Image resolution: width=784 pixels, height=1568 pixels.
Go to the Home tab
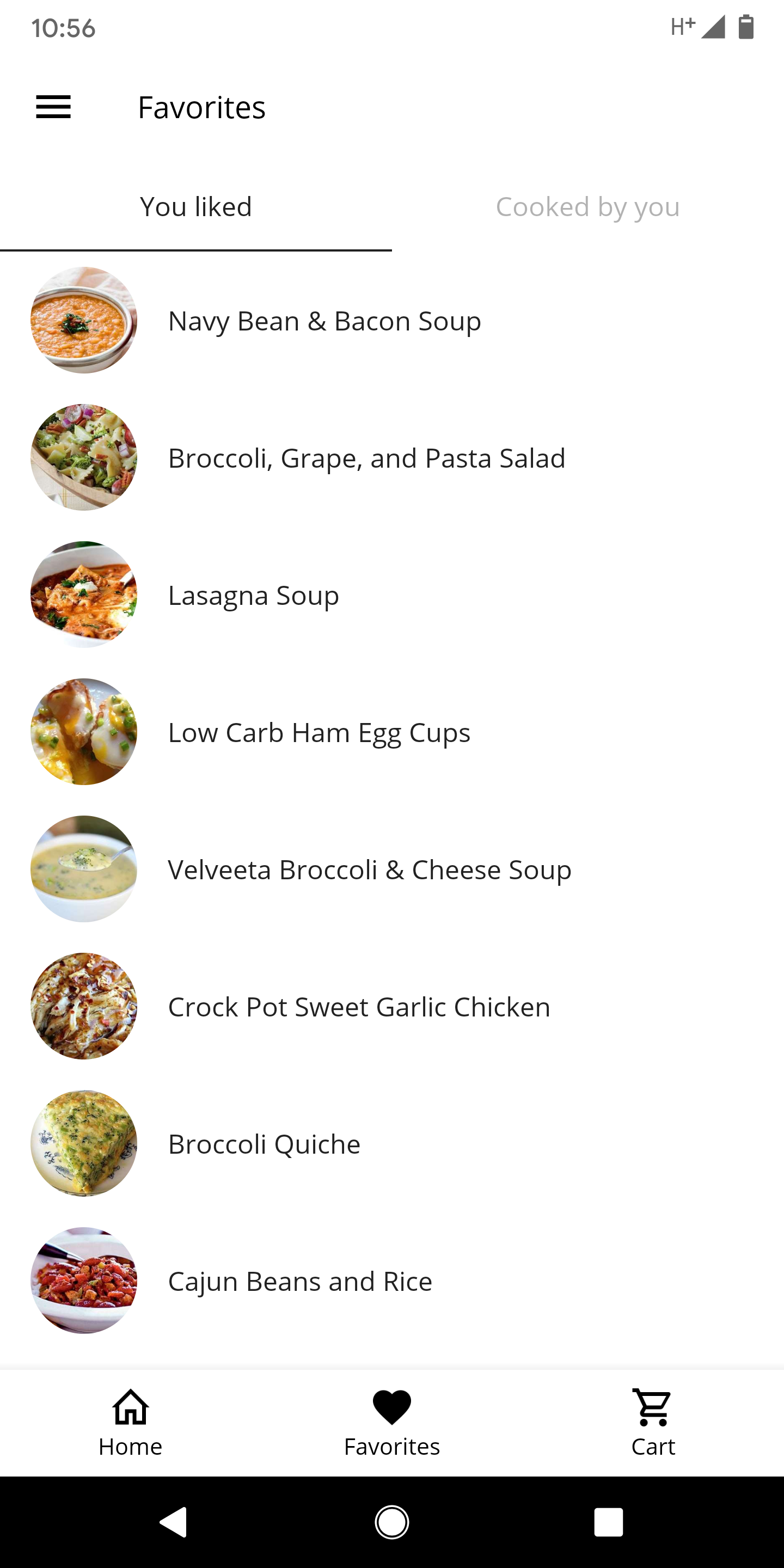coord(130,1423)
